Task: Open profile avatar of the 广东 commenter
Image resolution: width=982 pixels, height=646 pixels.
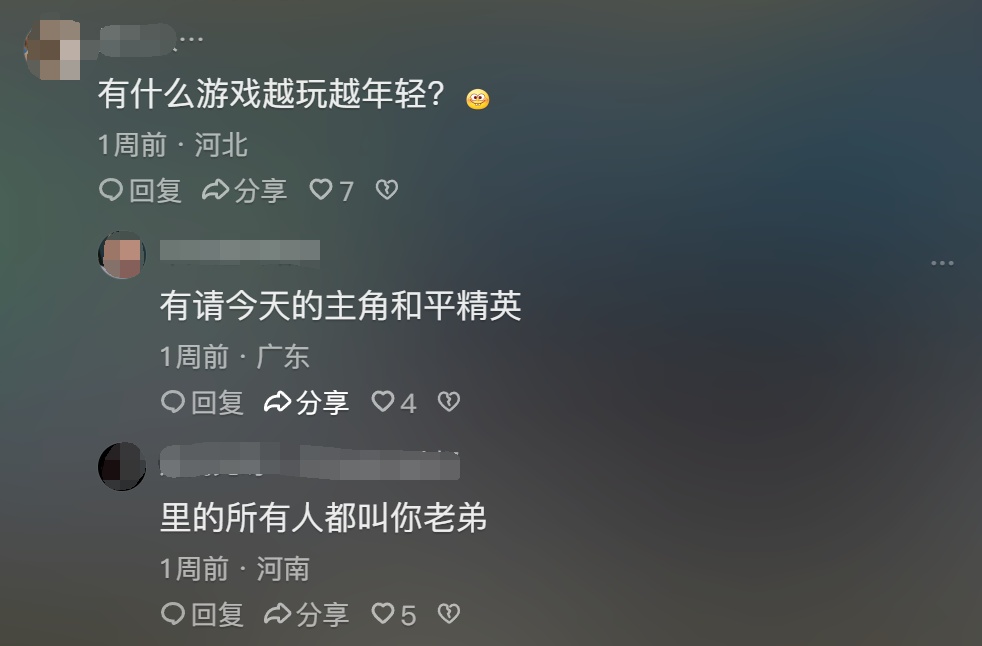Action: point(122,255)
